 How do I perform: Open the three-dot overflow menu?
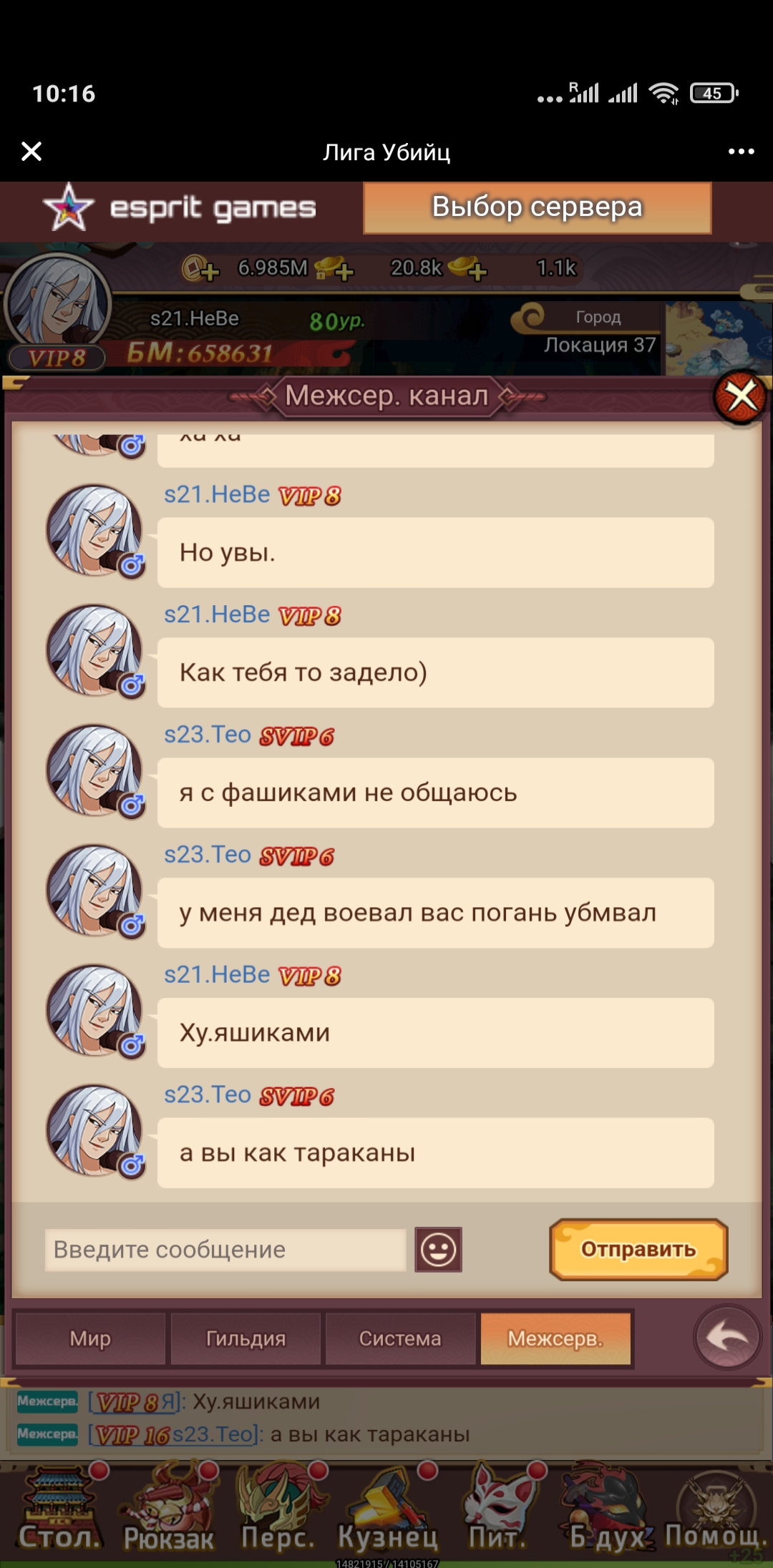(741, 152)
